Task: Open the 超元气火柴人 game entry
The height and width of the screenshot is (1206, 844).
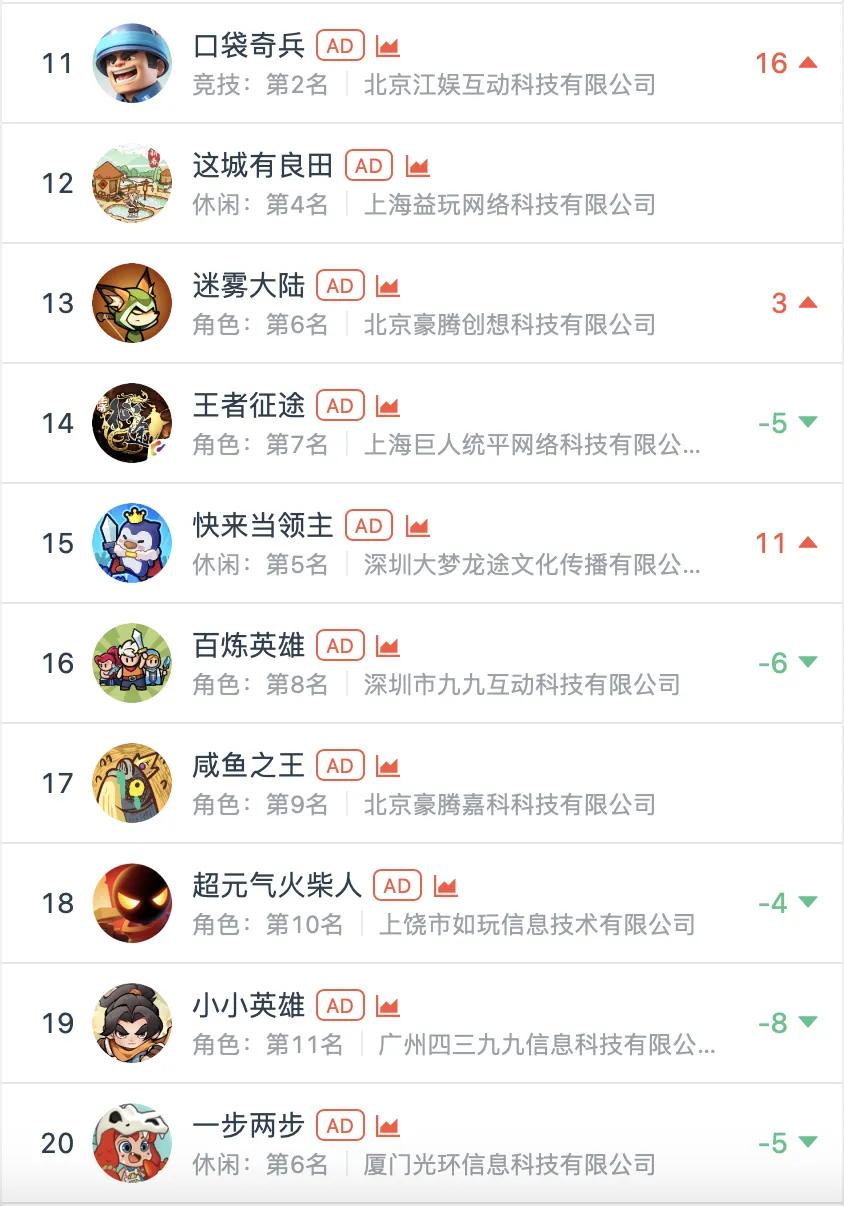Action: pyautogui.click(x=276, y=886)
